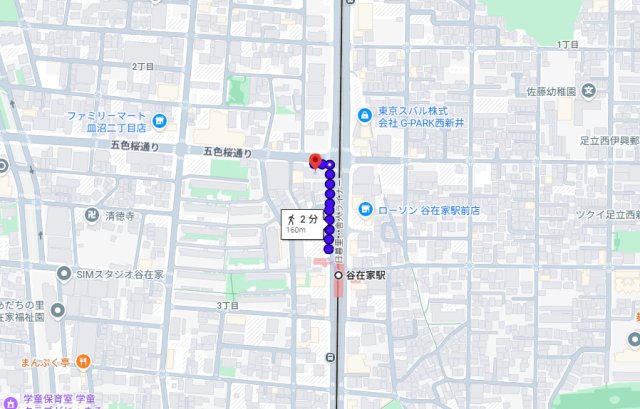This screenshot has width=640, height=409.
Task: Open the 谷在家駅 station marker
Action: [x=339, y=275]
